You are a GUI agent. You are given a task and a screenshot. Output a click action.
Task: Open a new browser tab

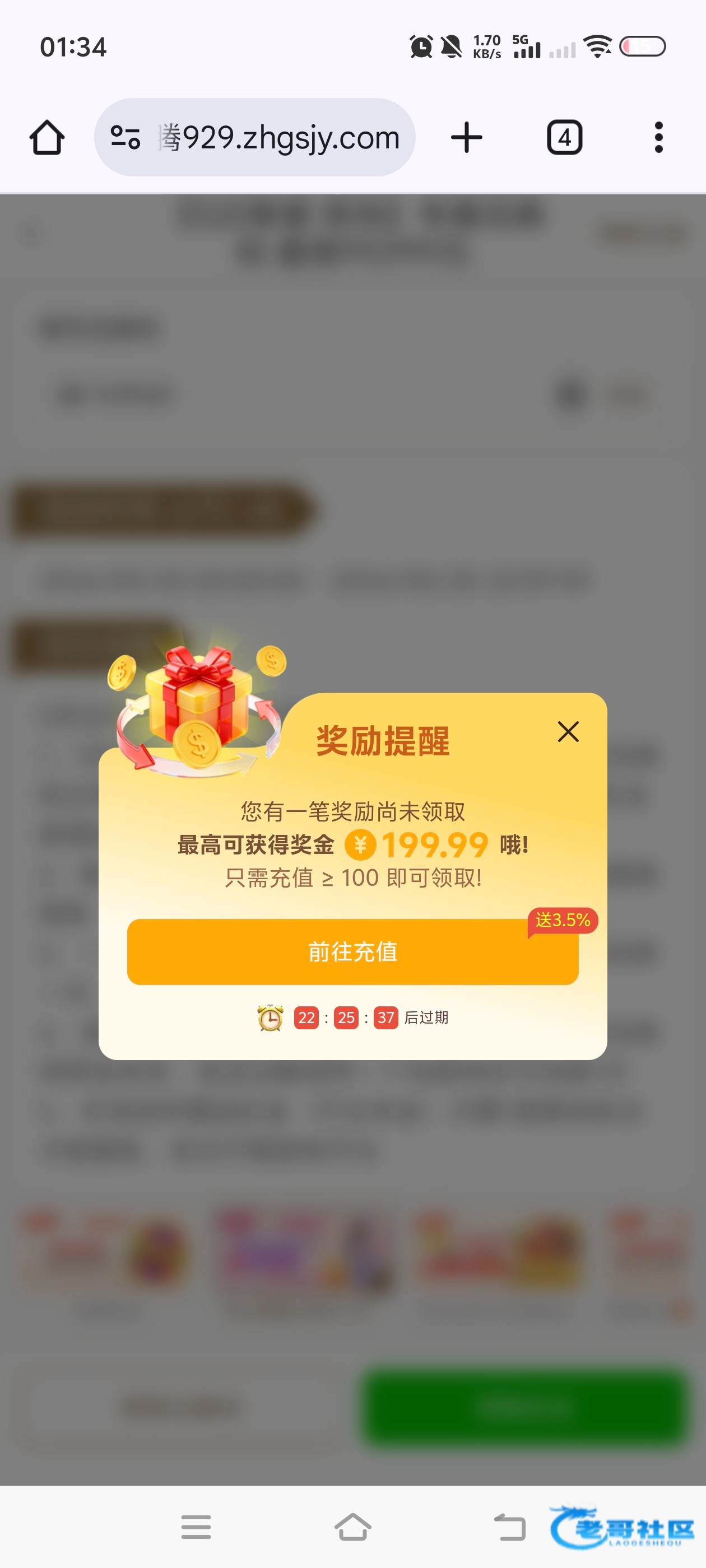click(467, 138)
